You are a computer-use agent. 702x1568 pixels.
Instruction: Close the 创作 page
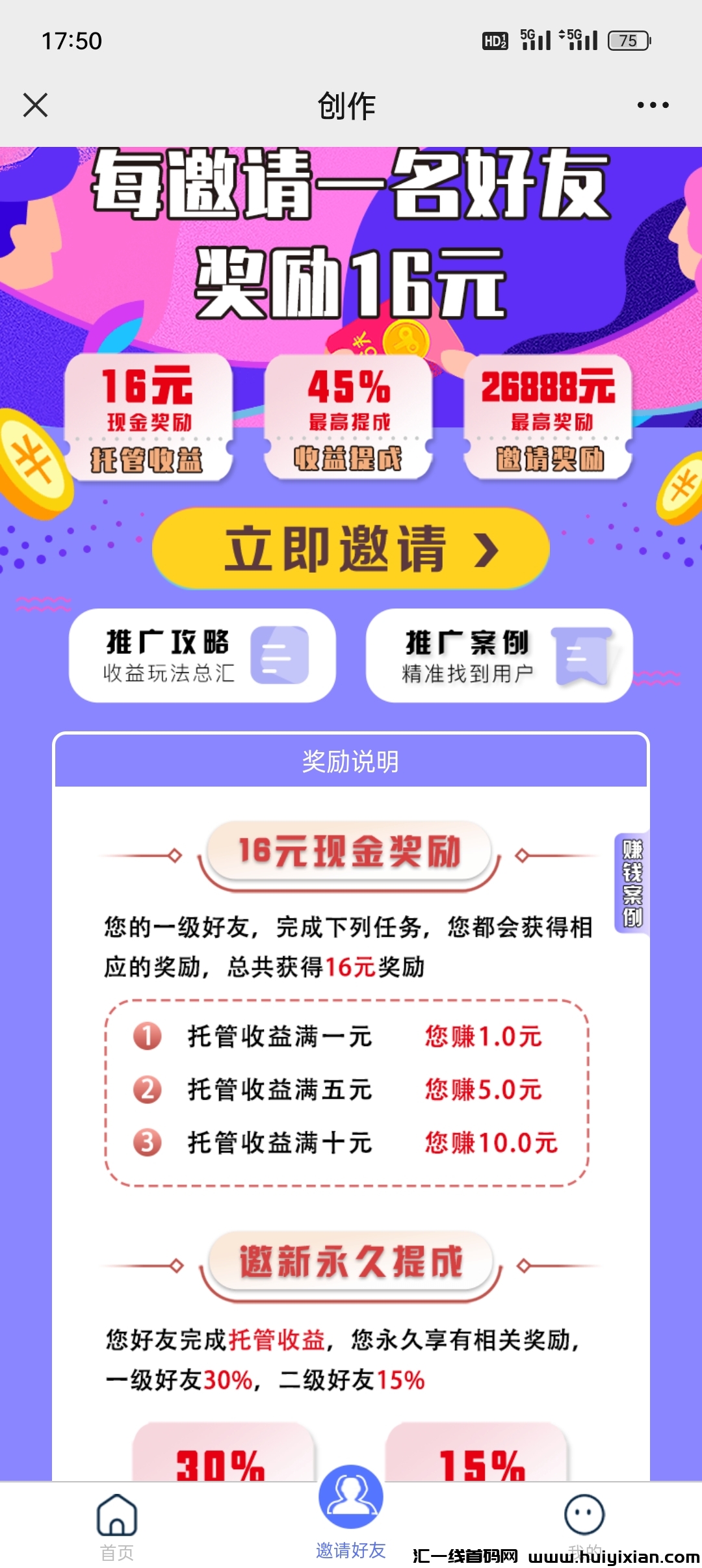tap(35, 105)
